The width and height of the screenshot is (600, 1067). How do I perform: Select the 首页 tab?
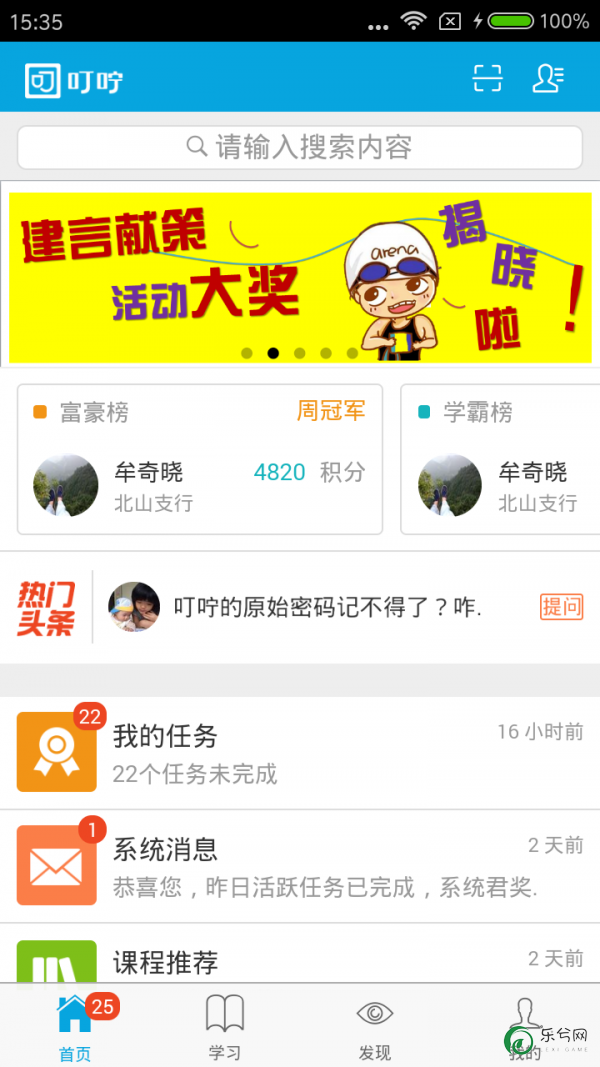pos(75,1027)
